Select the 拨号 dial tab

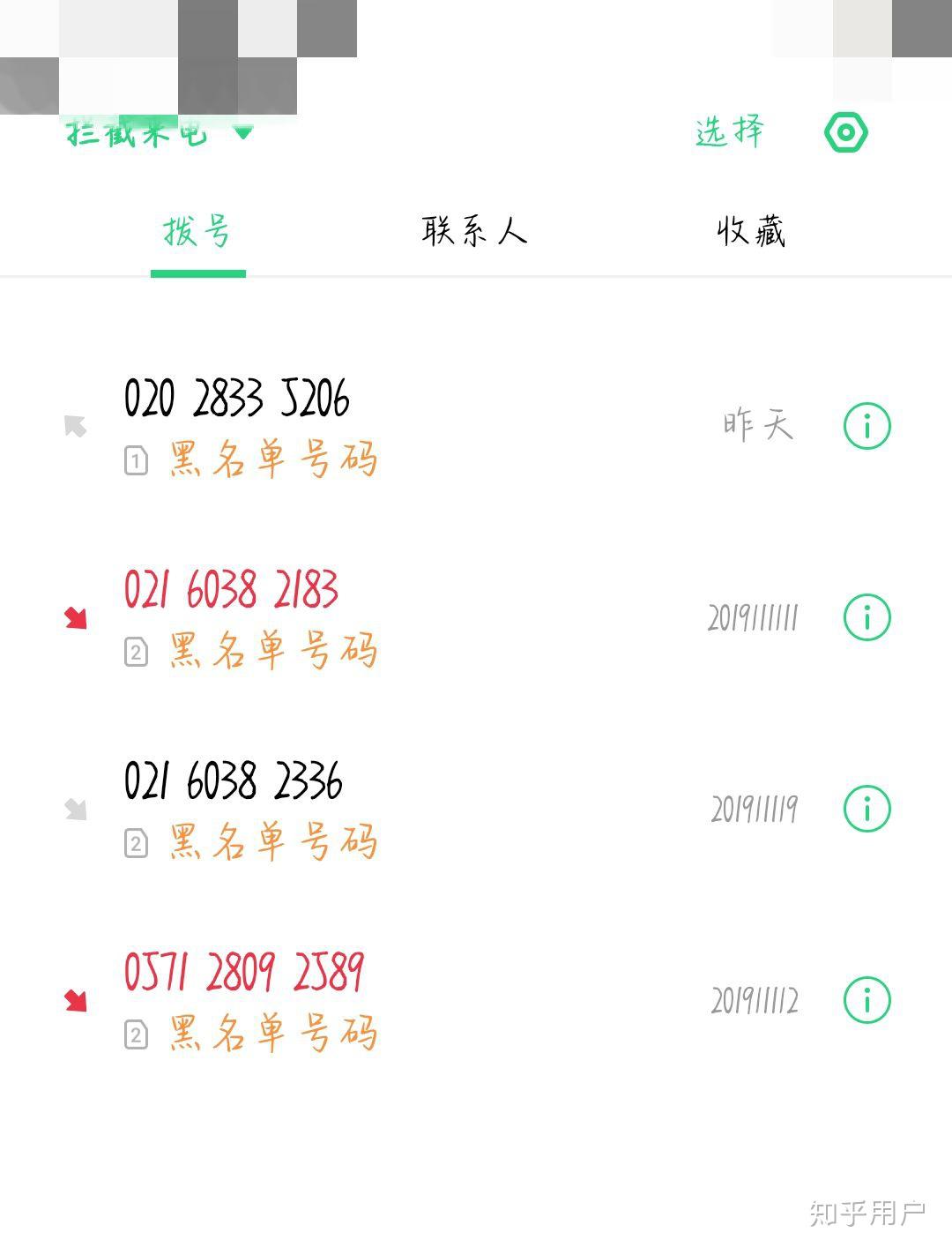click(197, 232)
